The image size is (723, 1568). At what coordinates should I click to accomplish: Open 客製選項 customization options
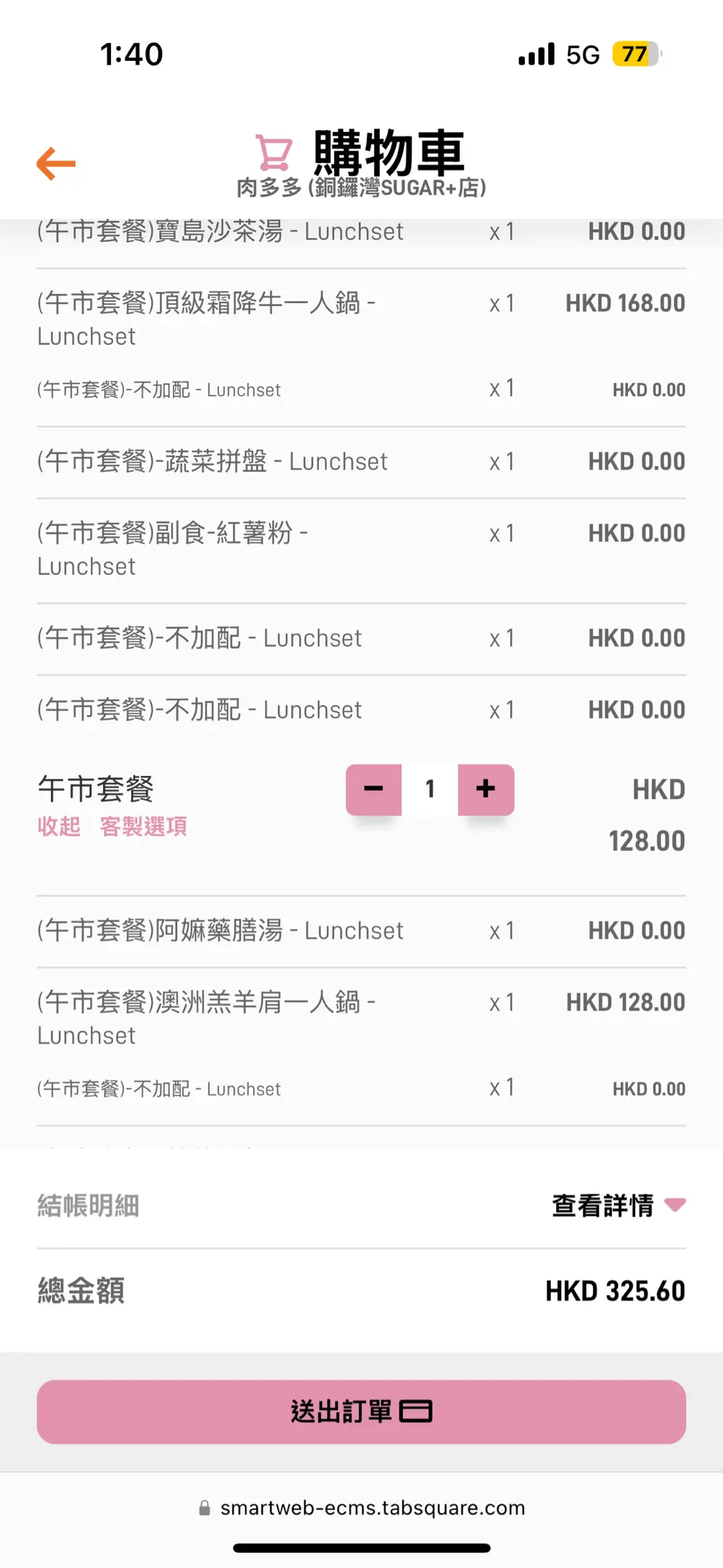[x=143, y=826]
